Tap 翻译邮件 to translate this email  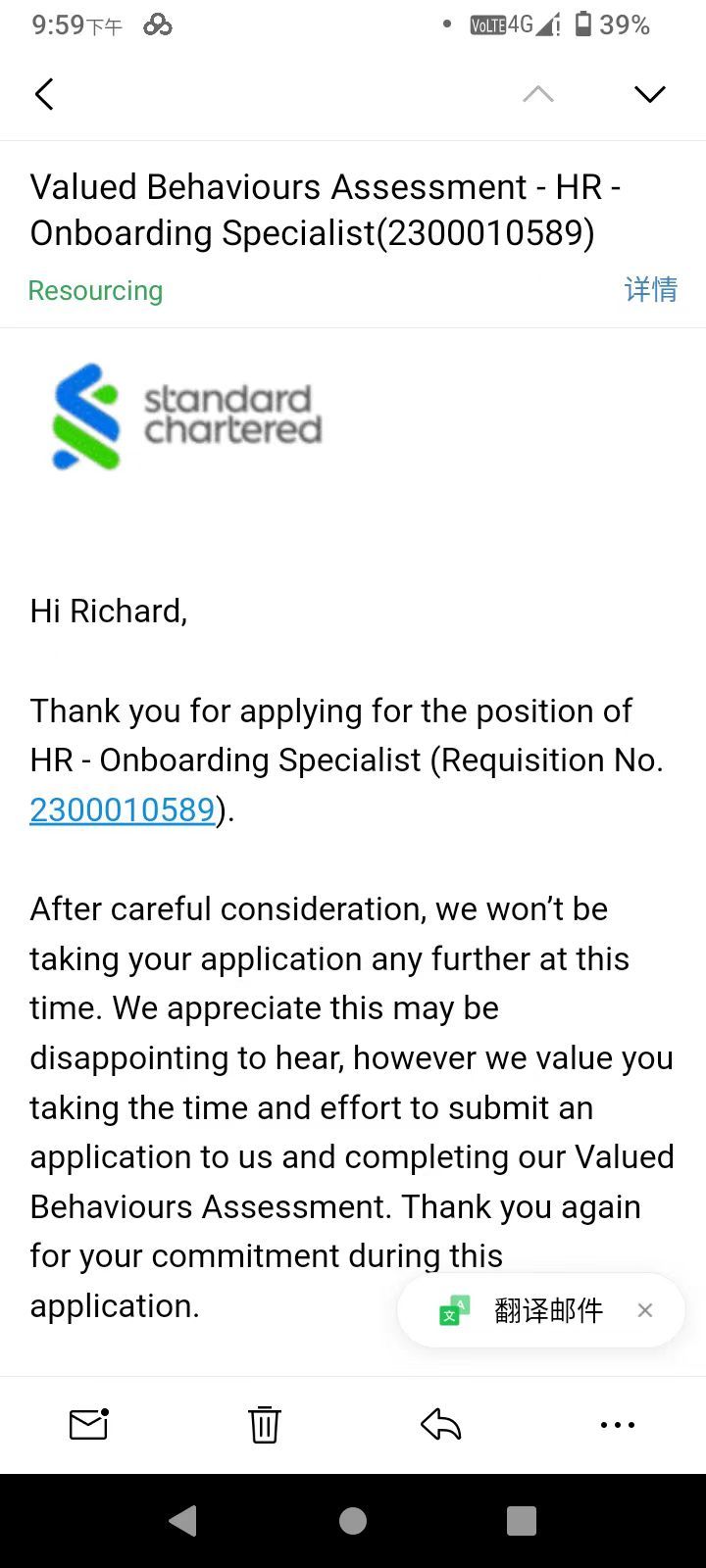point(547,1310)
